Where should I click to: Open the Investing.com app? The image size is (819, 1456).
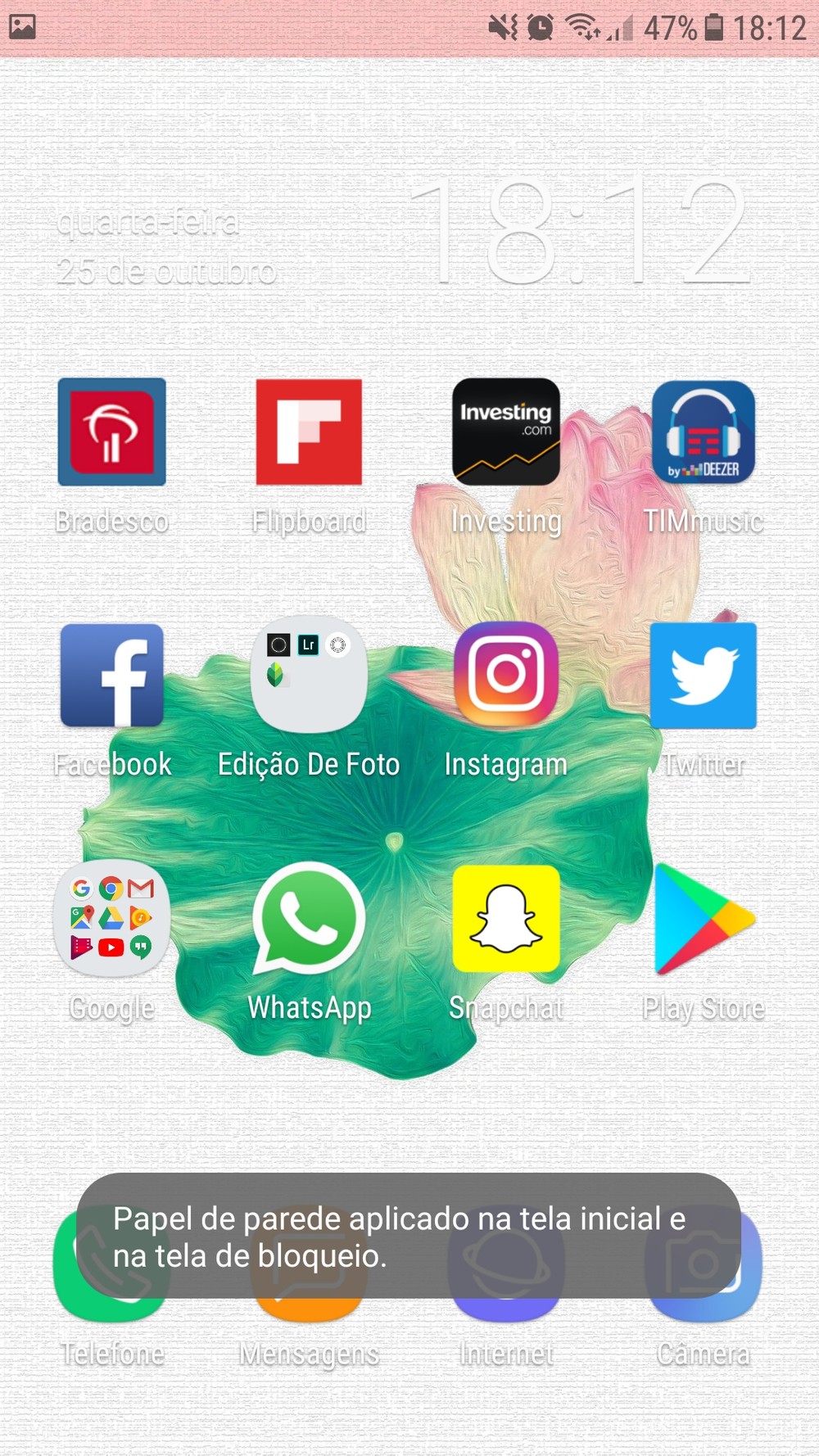506,432
